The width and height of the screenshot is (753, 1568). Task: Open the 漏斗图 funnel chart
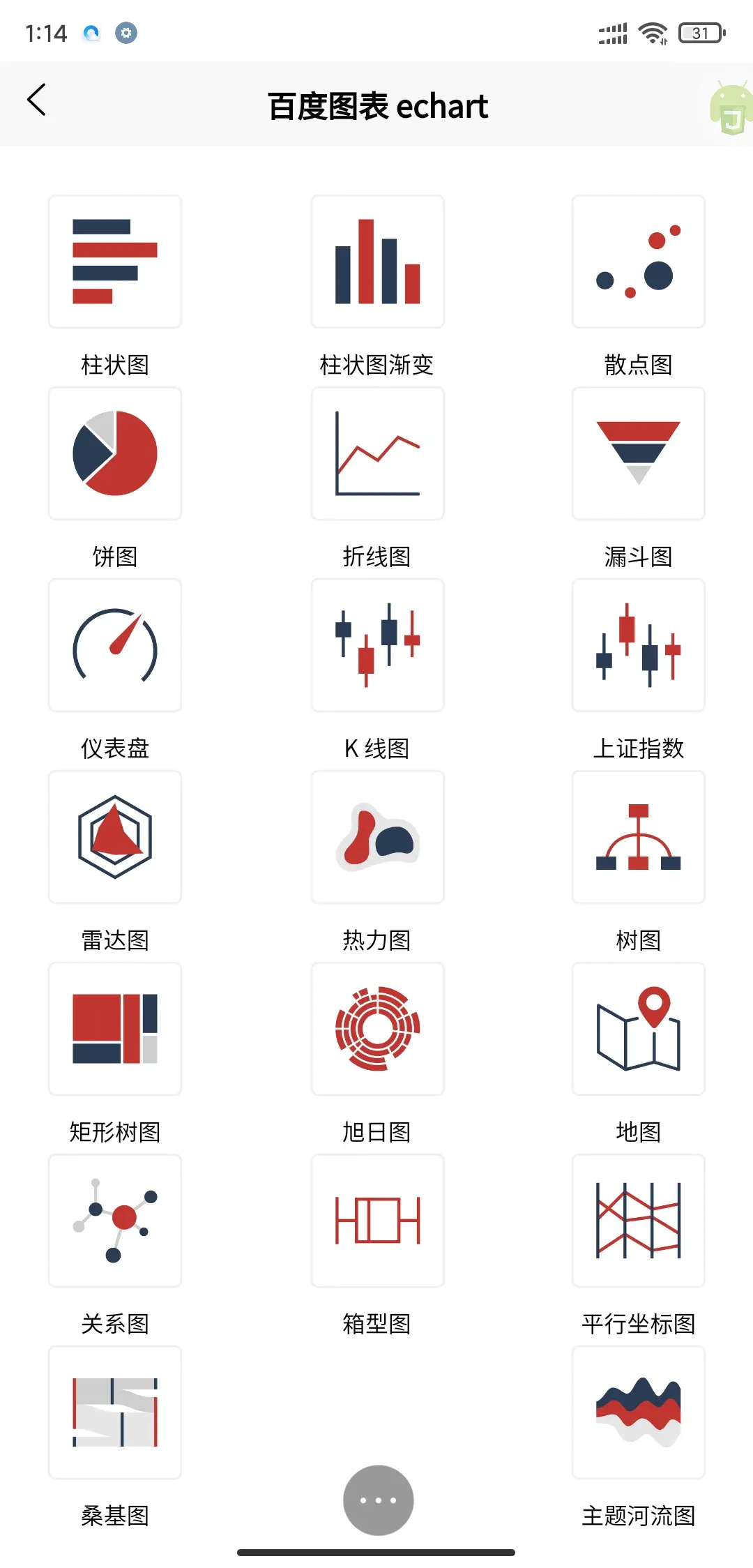[638, 453]
